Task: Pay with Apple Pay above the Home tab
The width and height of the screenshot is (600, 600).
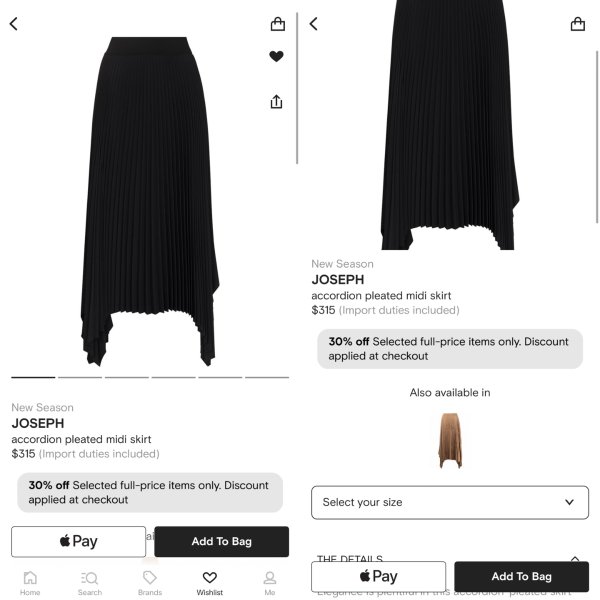Action: click(x=78, y=541)
